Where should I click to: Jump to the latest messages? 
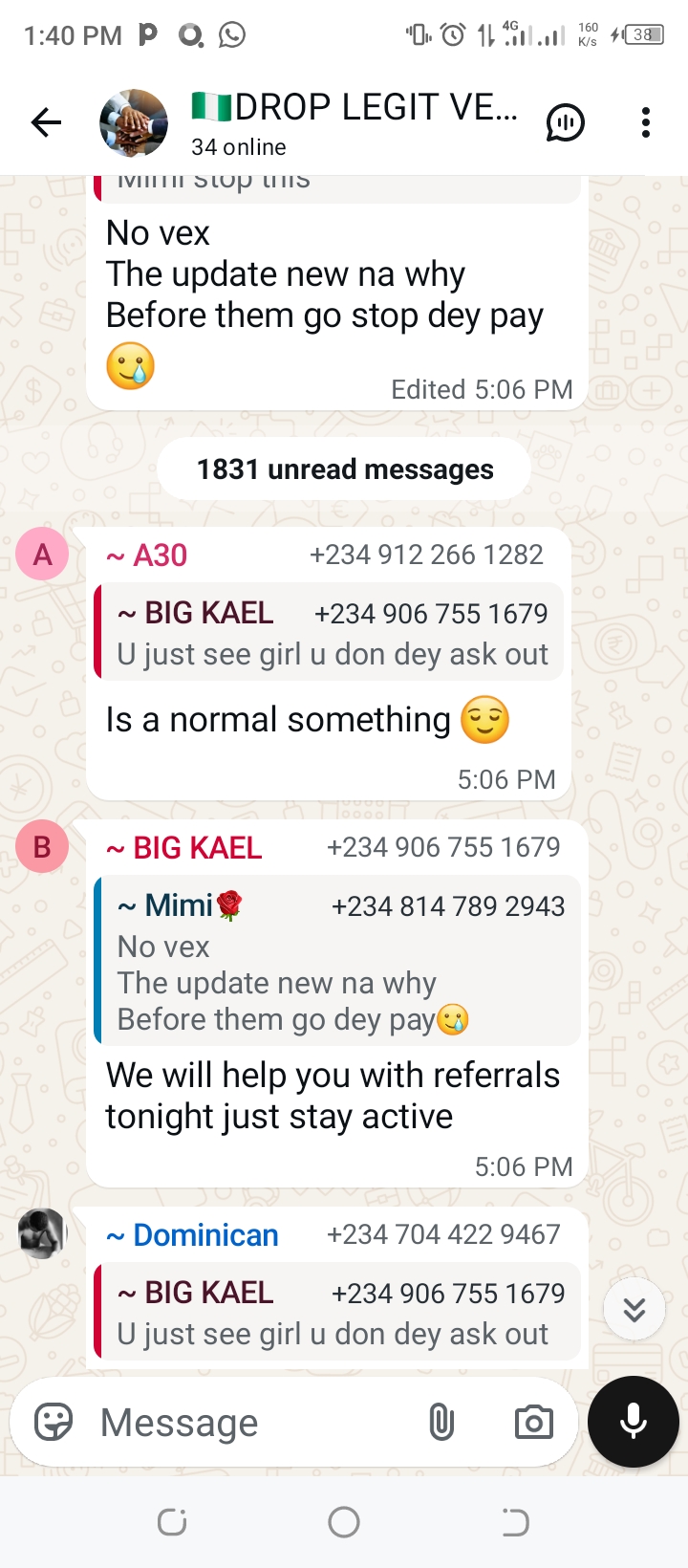click(634, 1309)
